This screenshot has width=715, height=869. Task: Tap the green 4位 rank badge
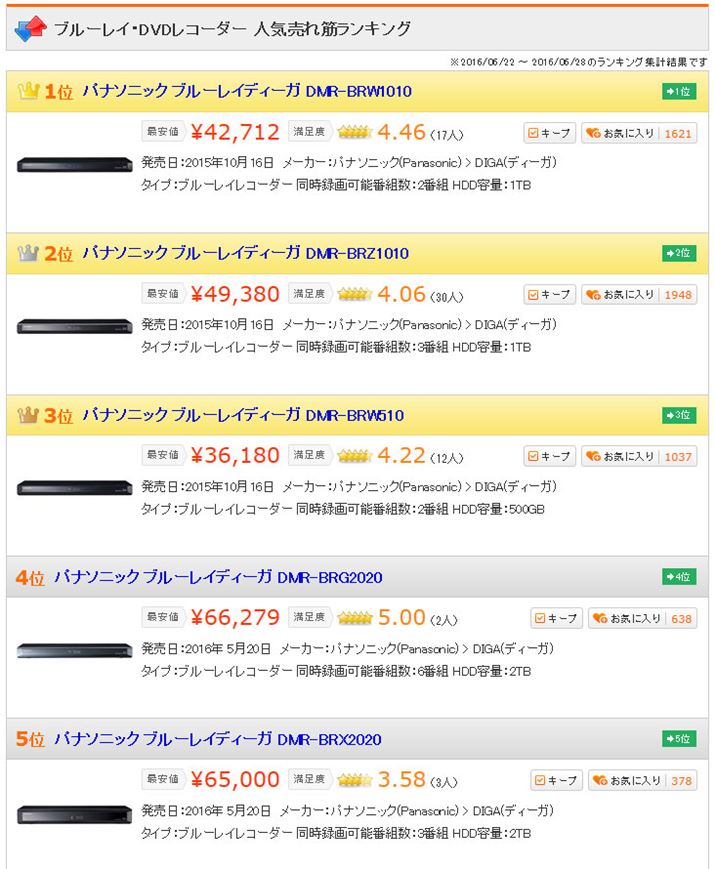point(679,578)
